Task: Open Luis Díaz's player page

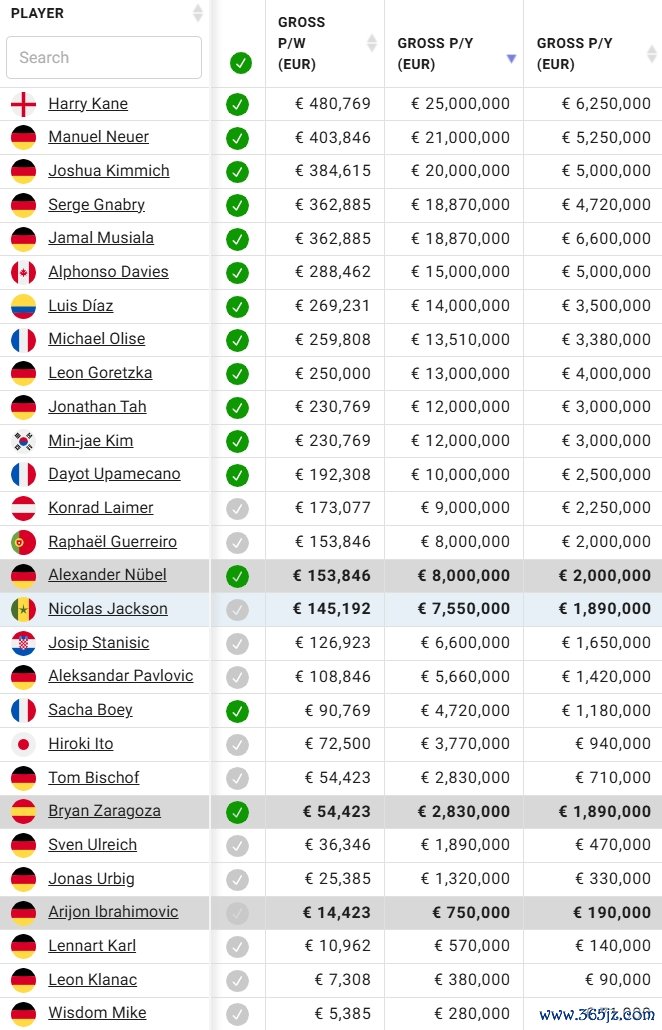Action: (x=81, y=306)
